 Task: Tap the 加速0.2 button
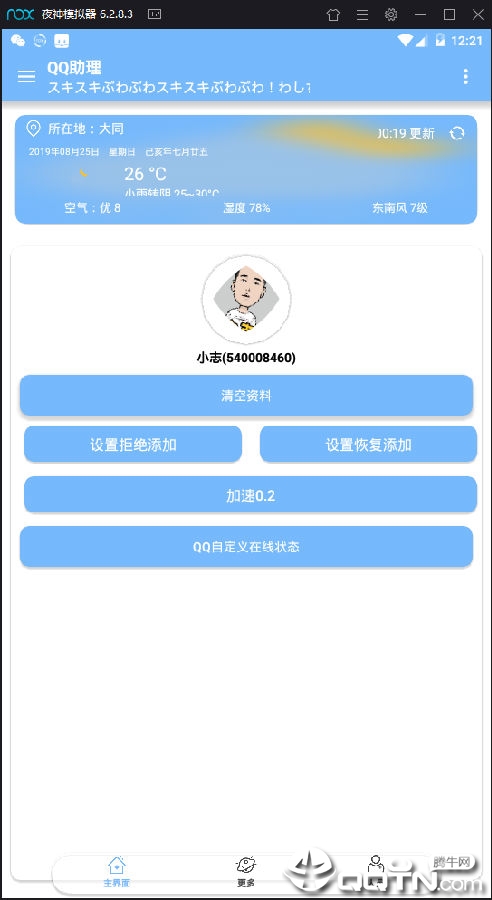point(250,495)
